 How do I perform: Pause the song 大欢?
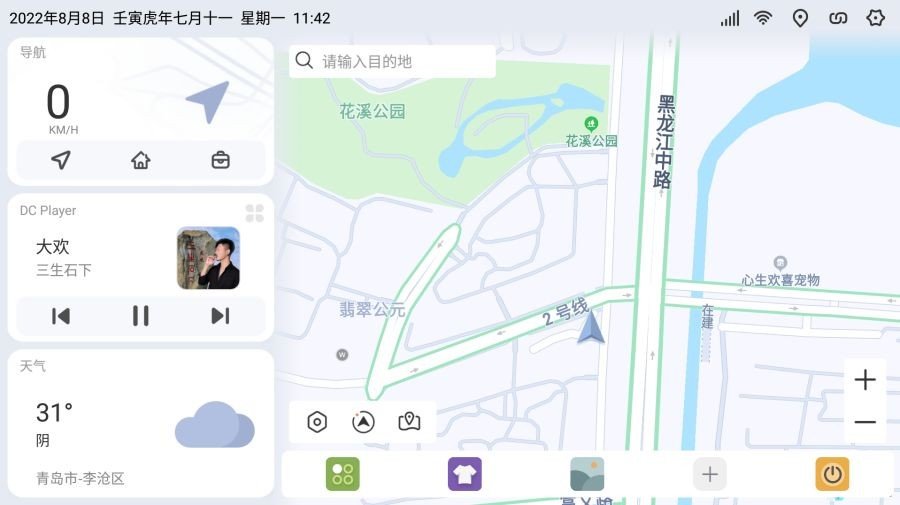click(141, 316)
